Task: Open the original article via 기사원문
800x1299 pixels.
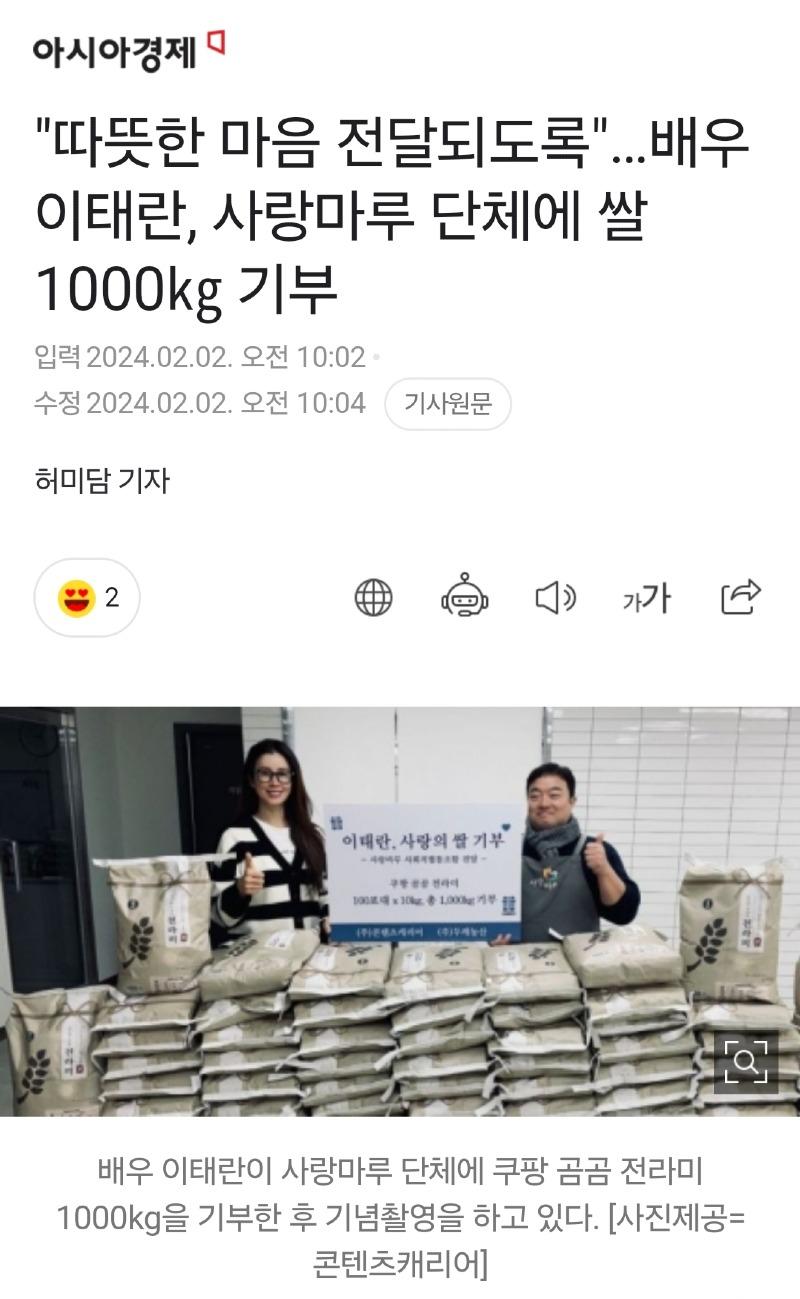Action: click(447, 404)
